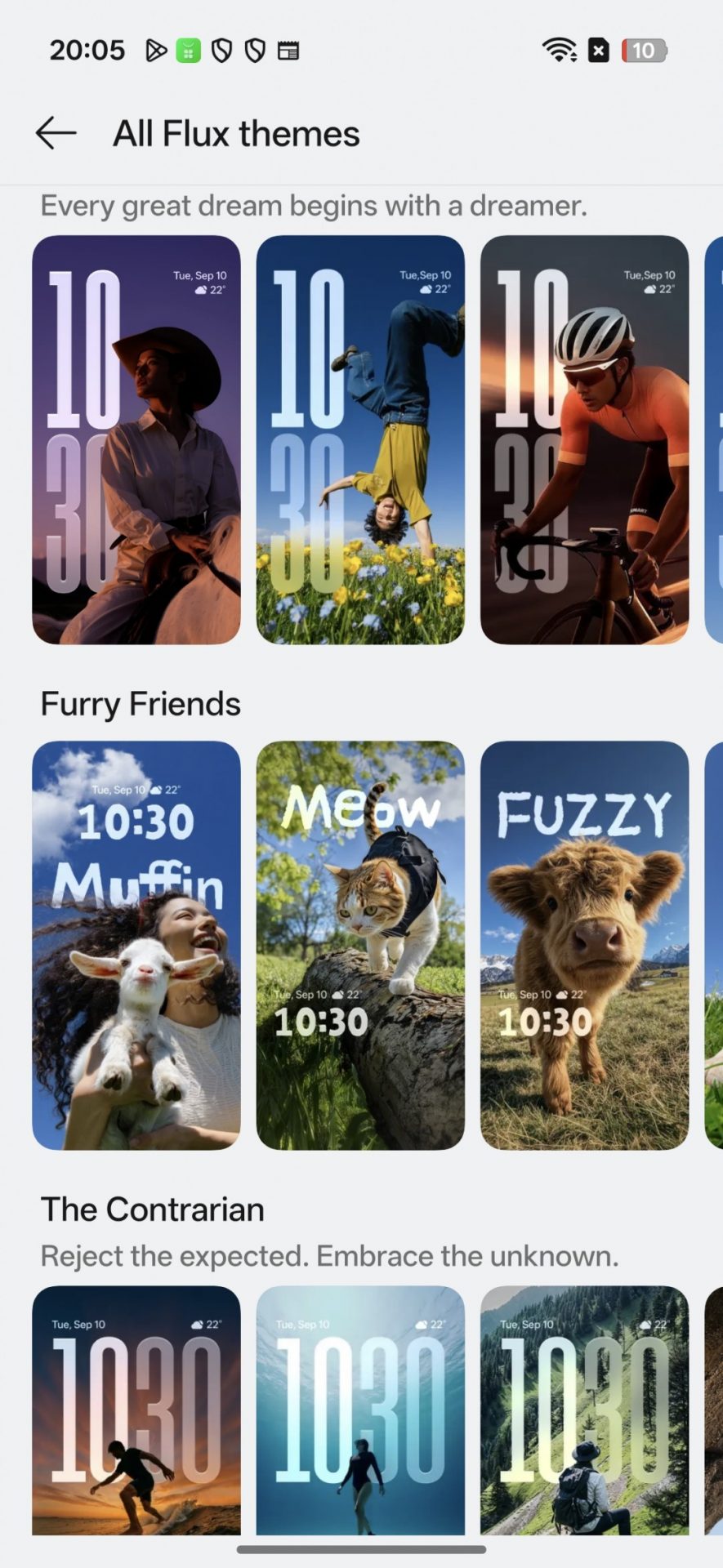
Task: Open the cowboy hat rider theme
Action: pyautogui.click(x=136, y=439)
